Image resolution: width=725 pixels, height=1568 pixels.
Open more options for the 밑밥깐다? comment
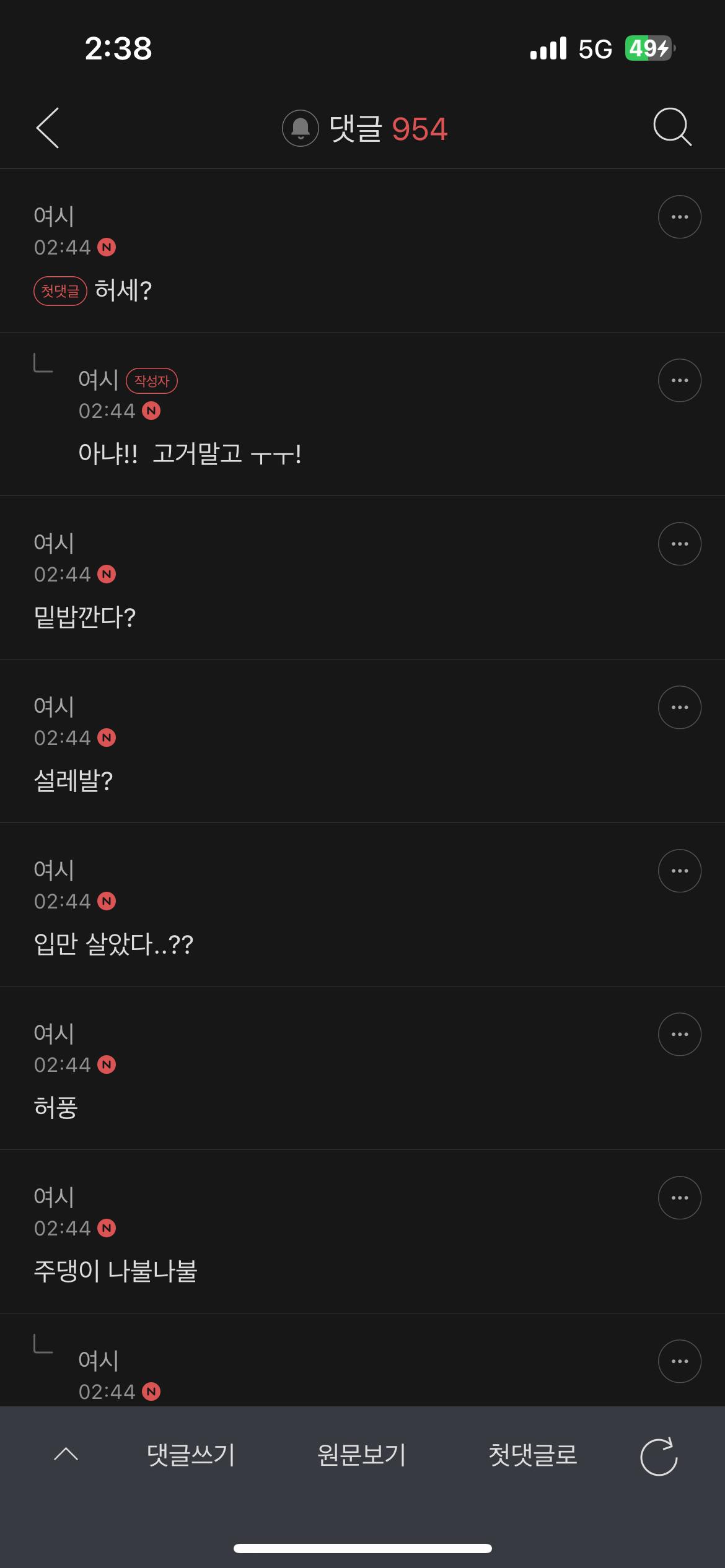(x=680, y=544)
